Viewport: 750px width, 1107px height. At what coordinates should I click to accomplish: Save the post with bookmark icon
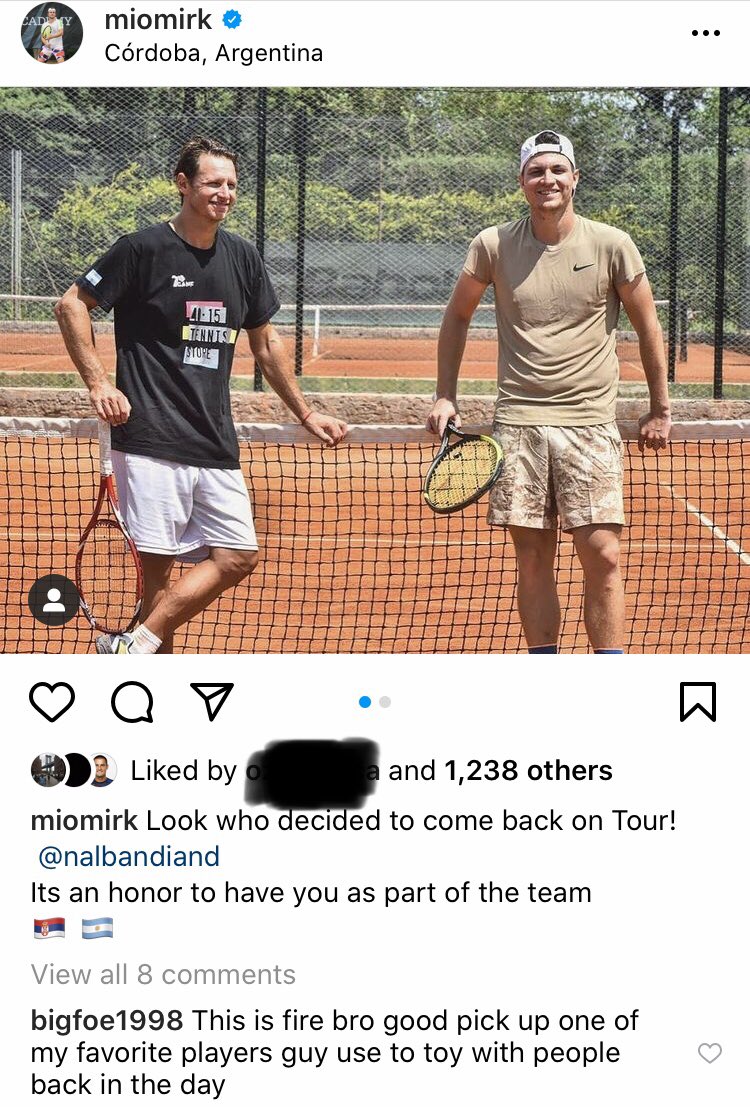tap(697, 701)
